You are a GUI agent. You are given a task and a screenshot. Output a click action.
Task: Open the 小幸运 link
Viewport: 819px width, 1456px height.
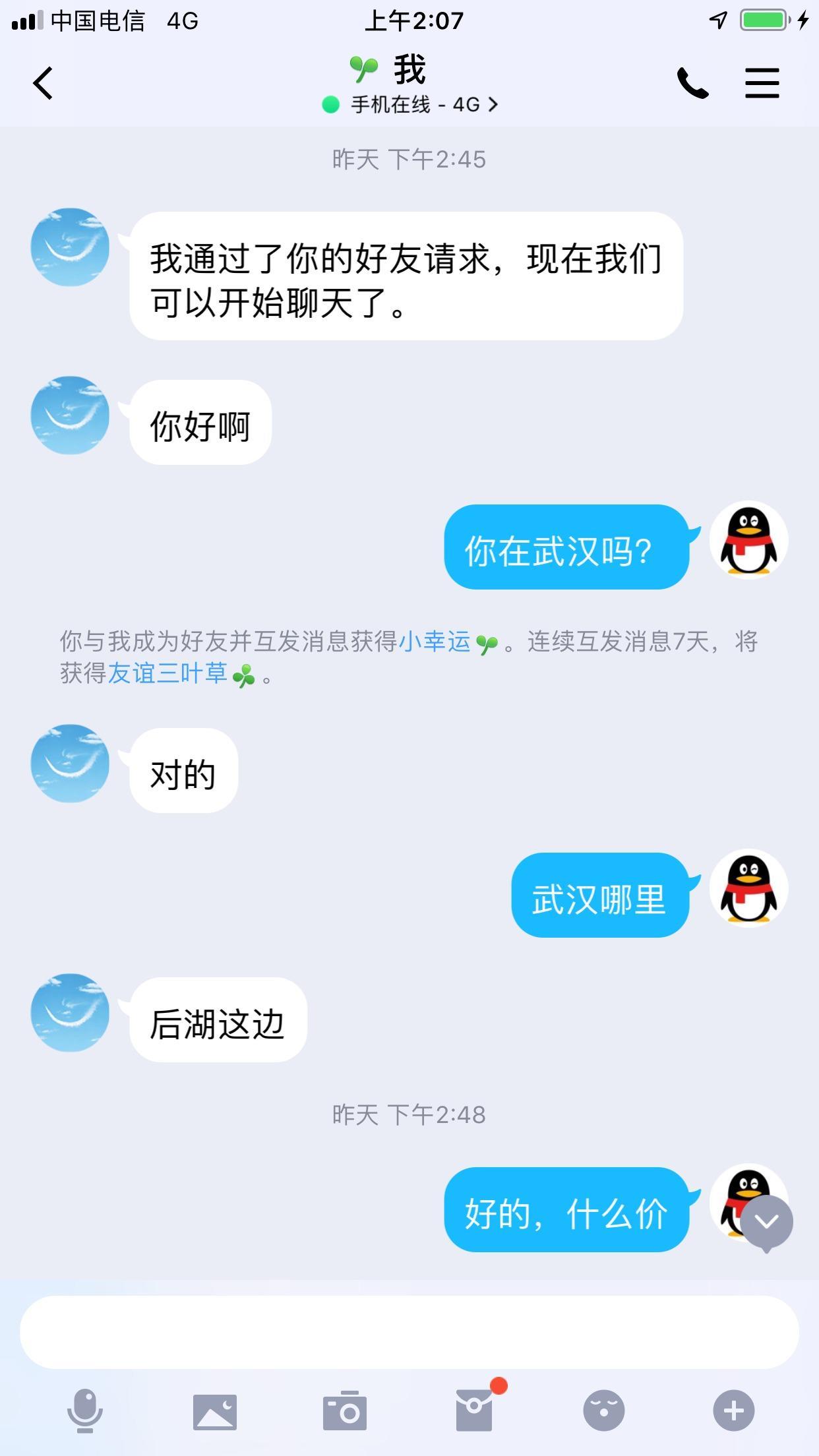(435, 642)
